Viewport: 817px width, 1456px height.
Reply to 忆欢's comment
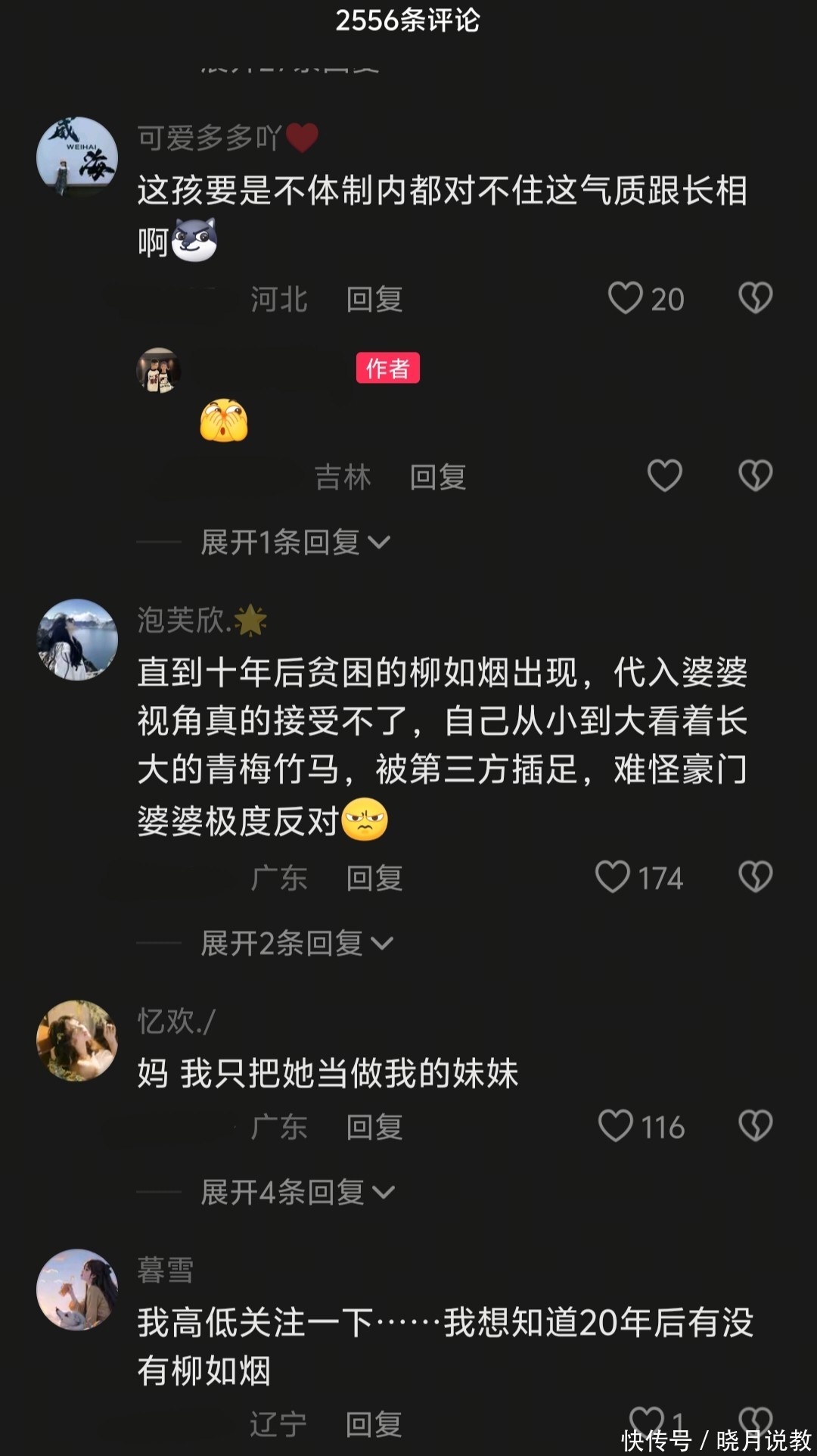pos(374,1128)
